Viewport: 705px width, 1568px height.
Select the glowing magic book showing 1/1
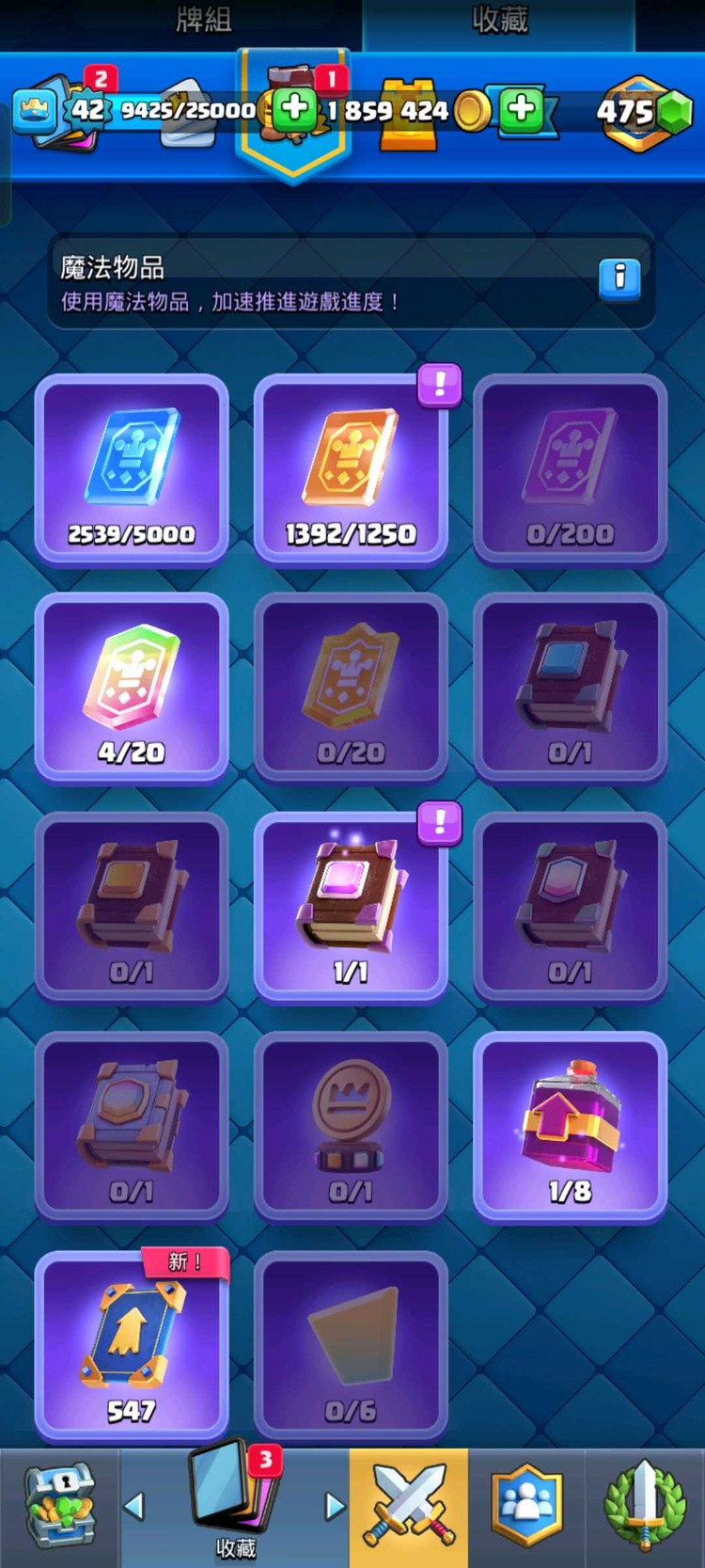(351, 908)
